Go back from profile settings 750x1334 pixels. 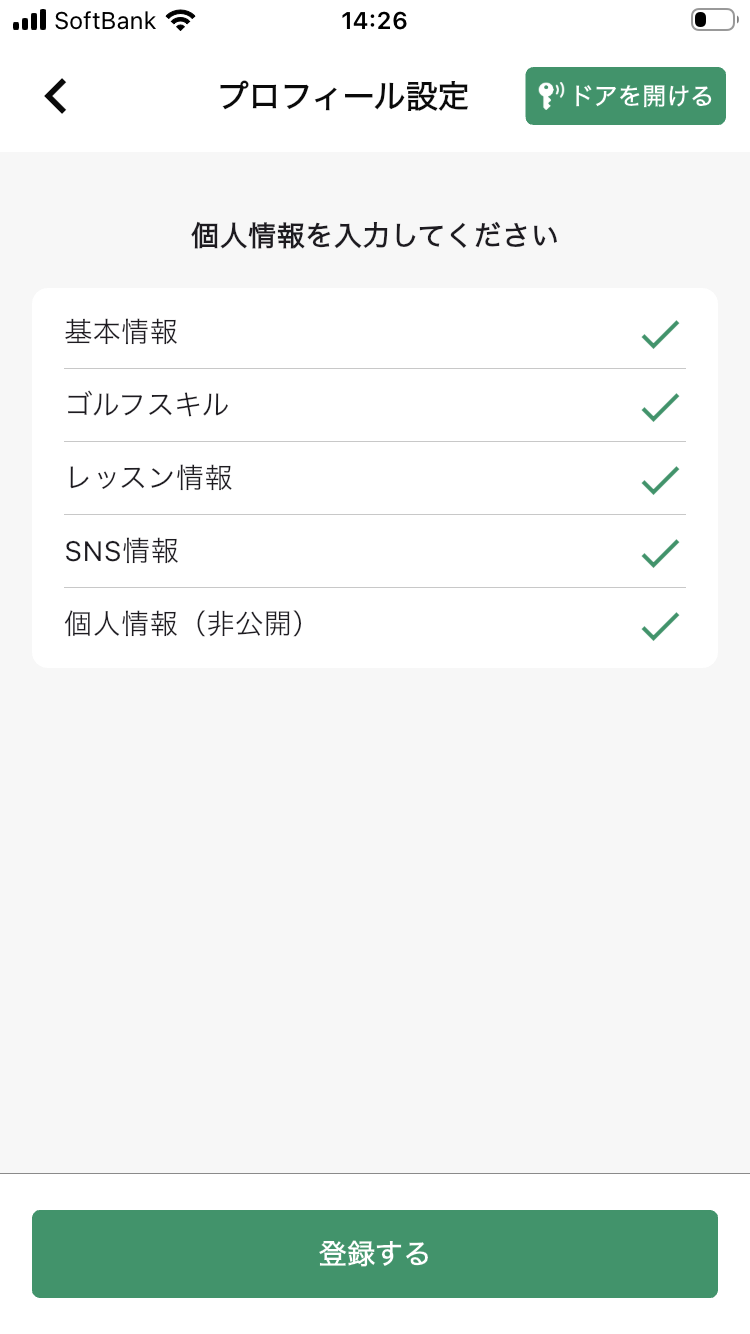pos(56,97)
